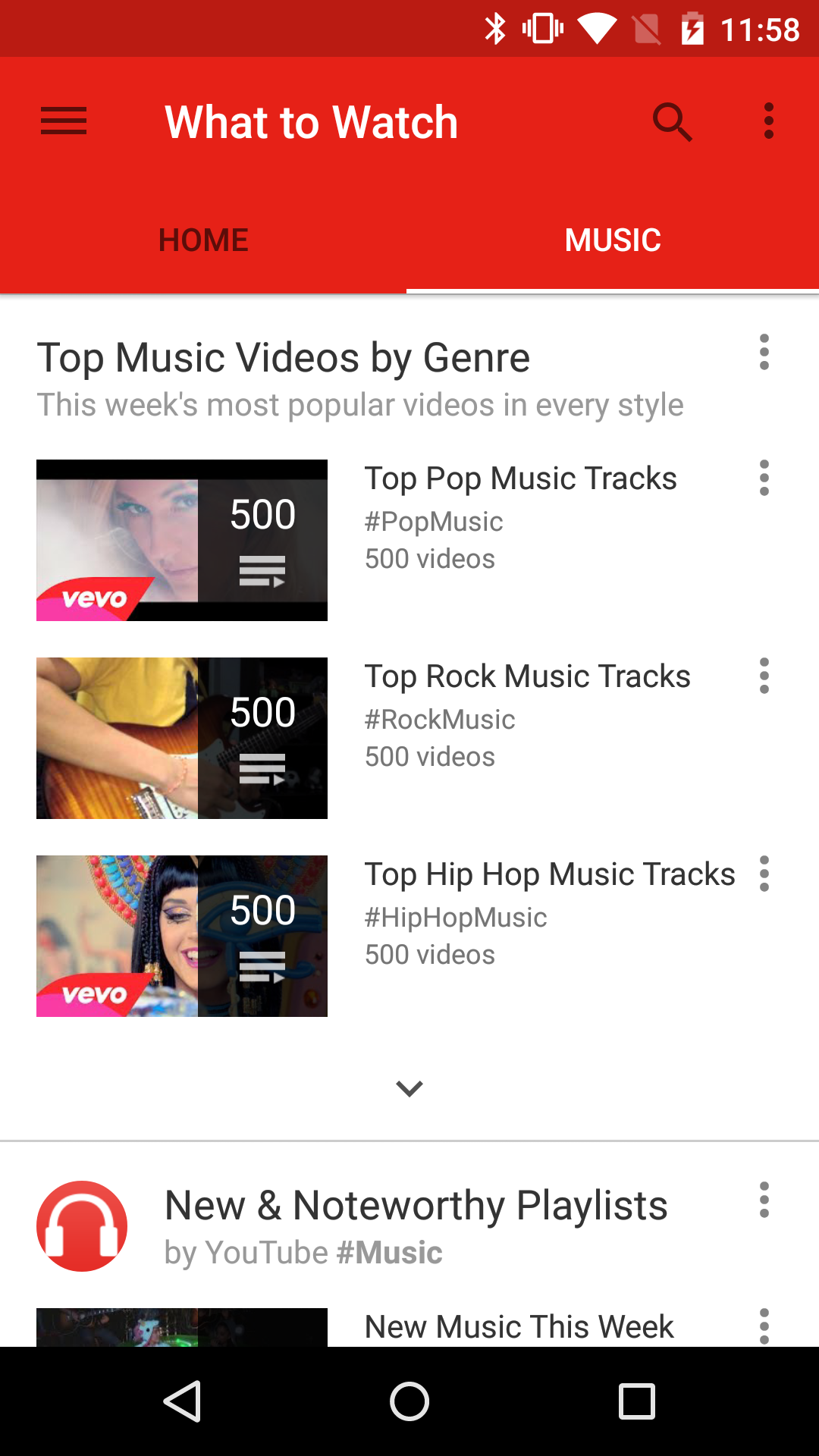Open options for New Music This Week
The width and height of the screenshot is (819, 1456).
click(764, 1326)
